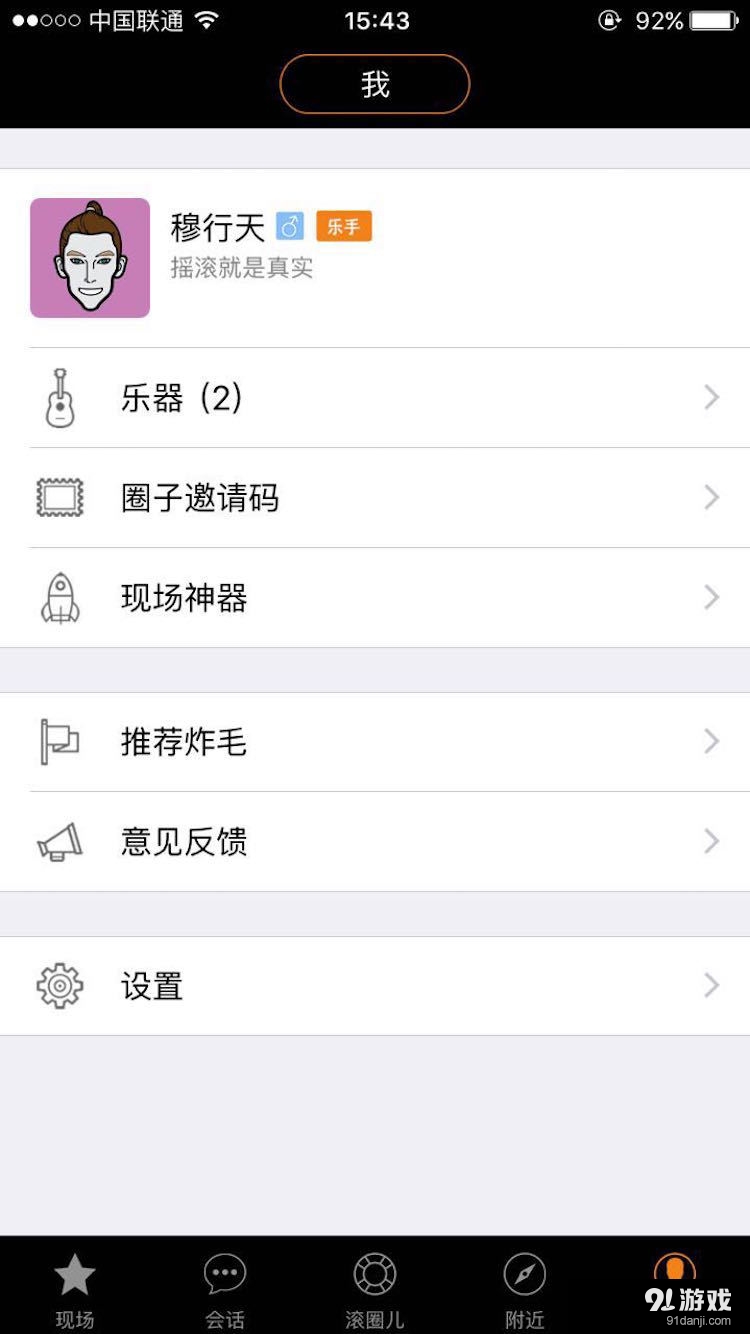Select the star 现场 tab icon
This screenshot has width=750, height=1334.
pyautogui.click(x=75, y=1273)
